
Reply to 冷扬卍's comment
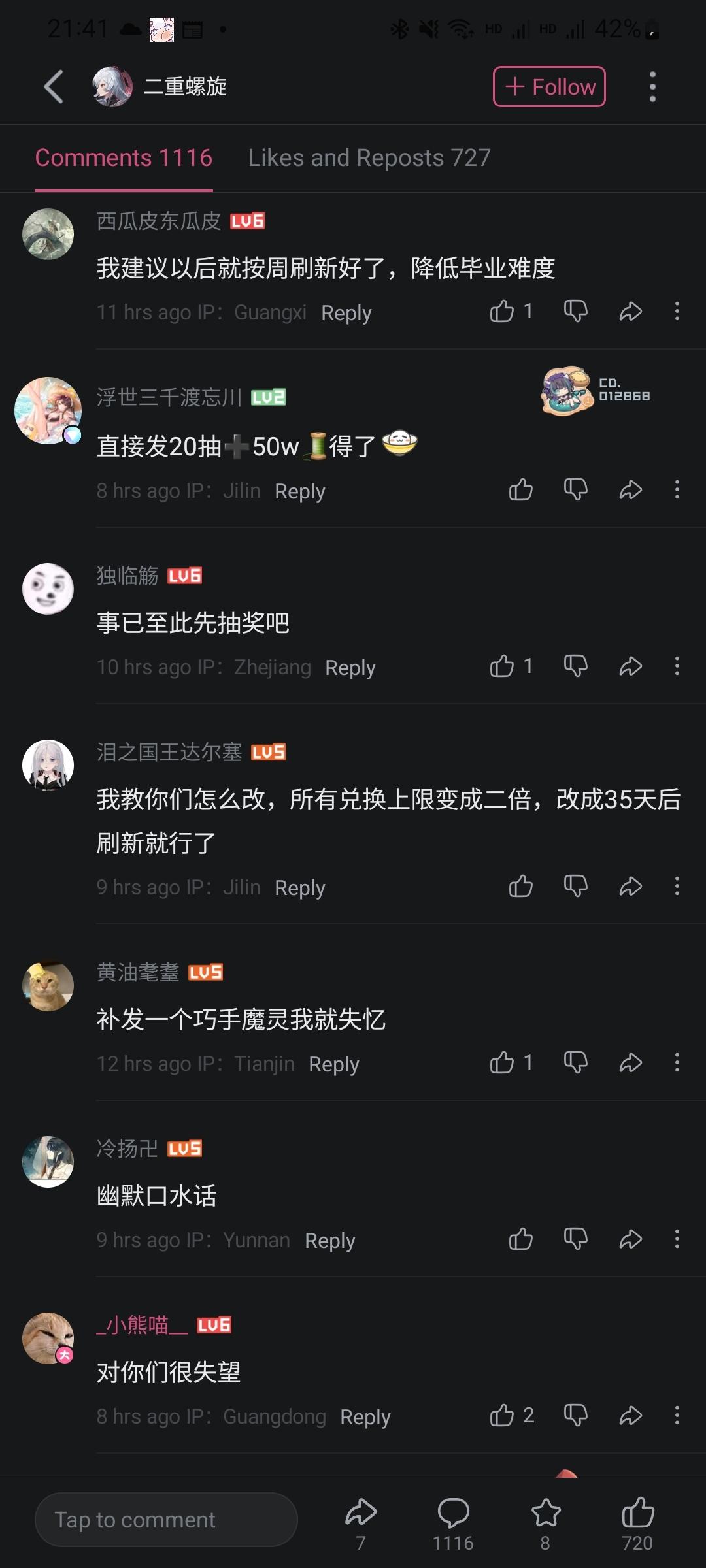(329, 1241)
